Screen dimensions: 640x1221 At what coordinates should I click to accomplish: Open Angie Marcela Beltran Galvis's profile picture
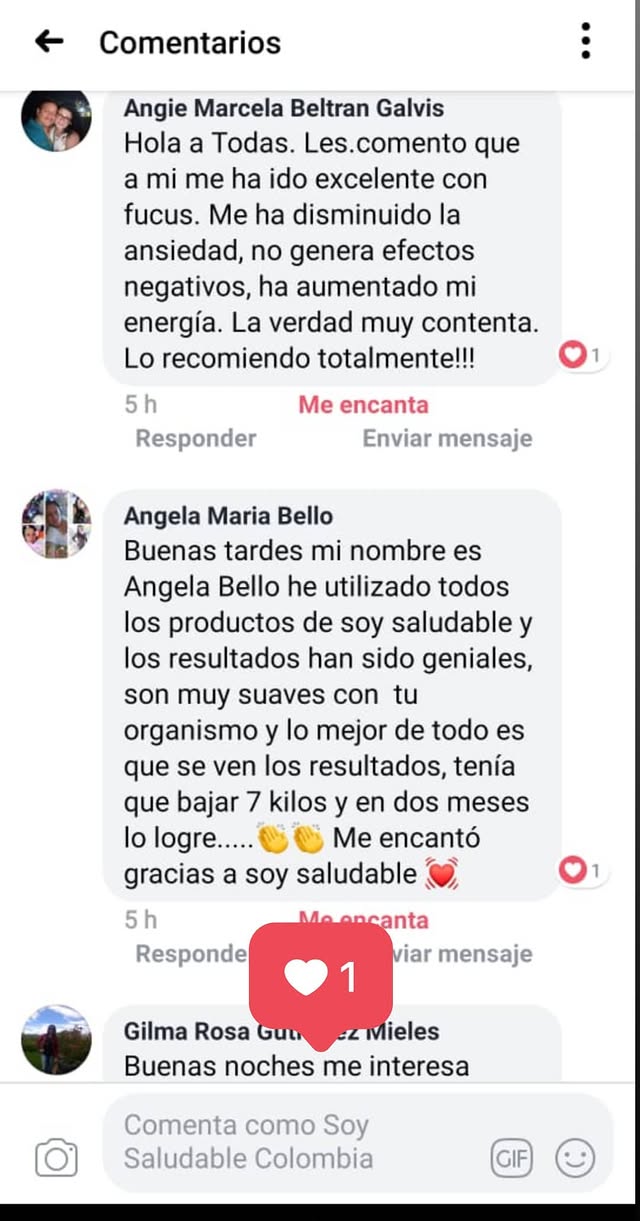click(56, 120)
